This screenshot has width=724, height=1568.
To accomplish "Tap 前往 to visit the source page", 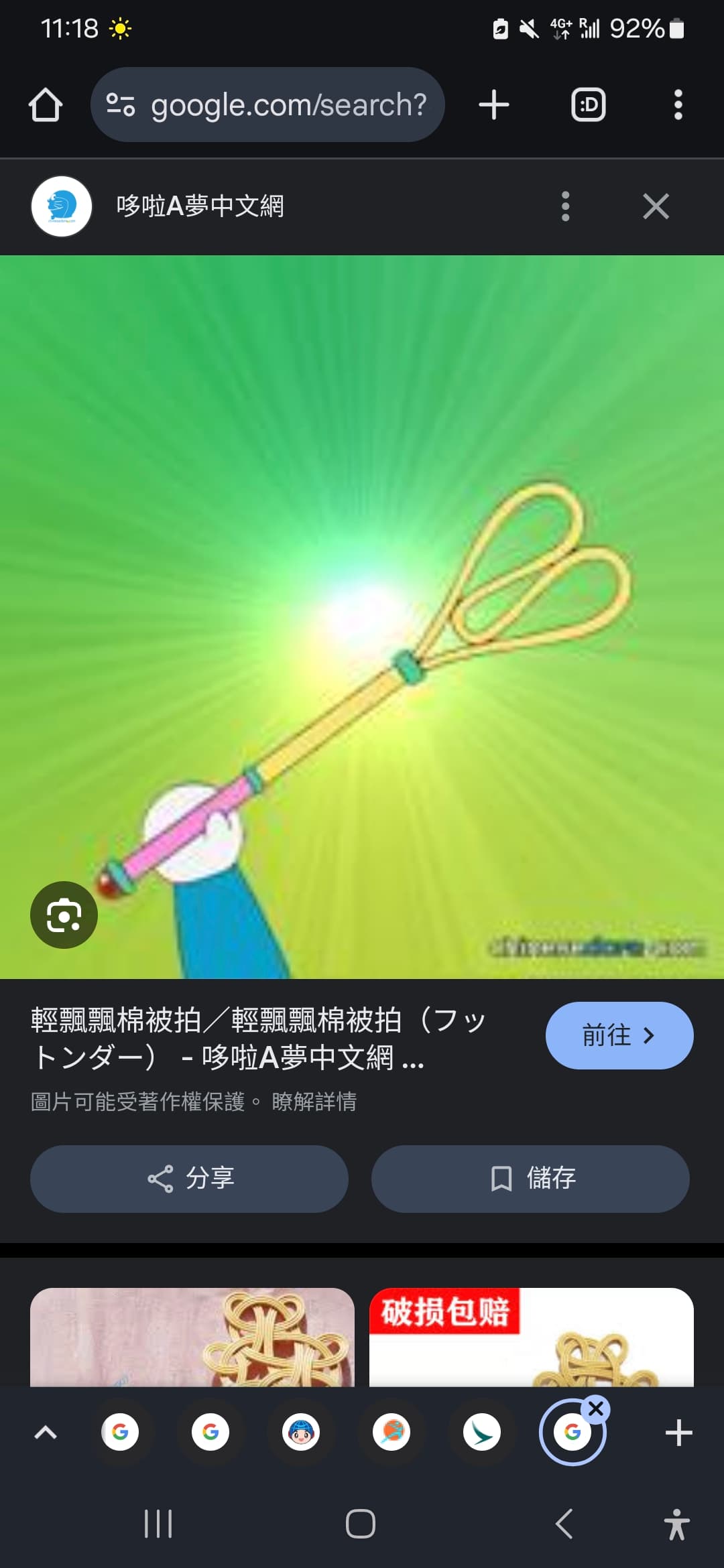I will (619, 1035).
